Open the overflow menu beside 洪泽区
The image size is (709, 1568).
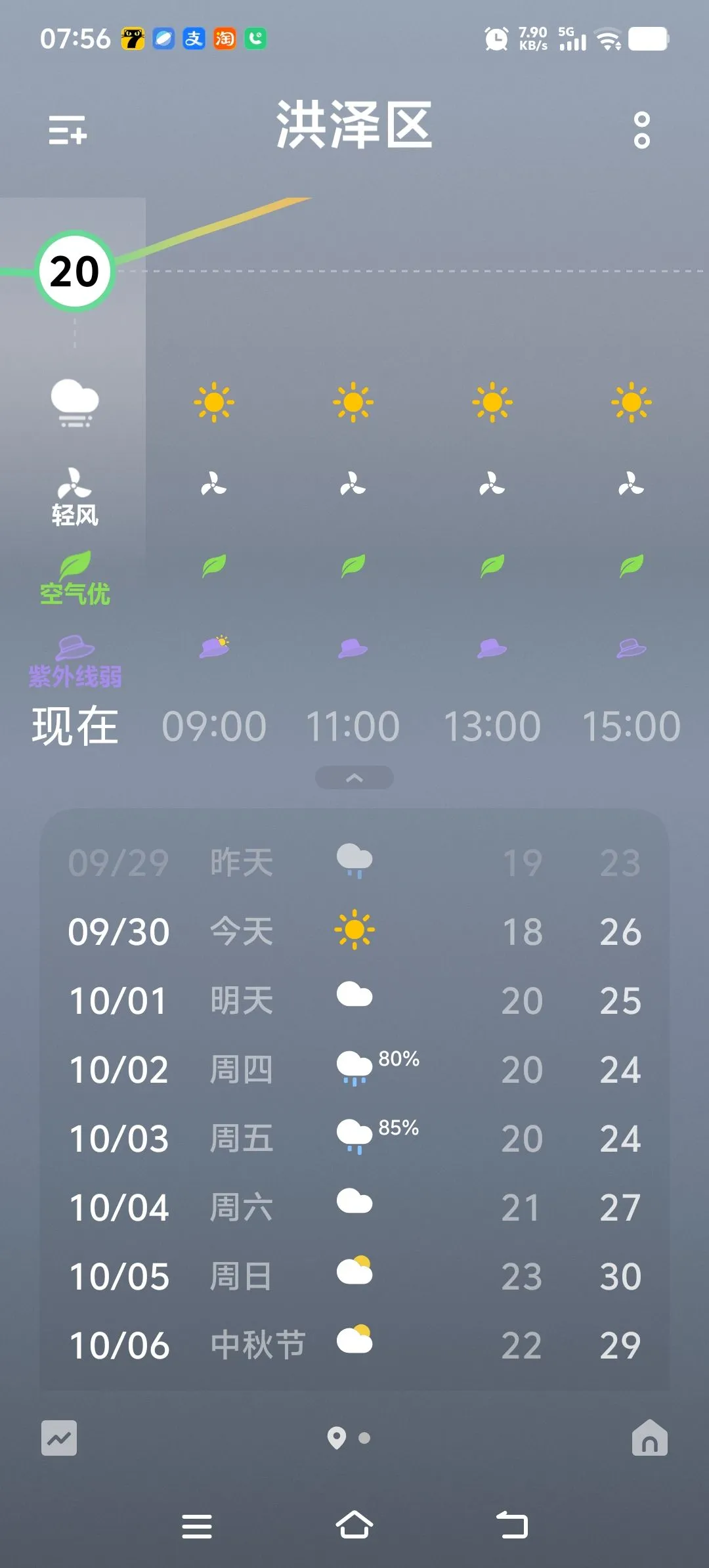641,130
